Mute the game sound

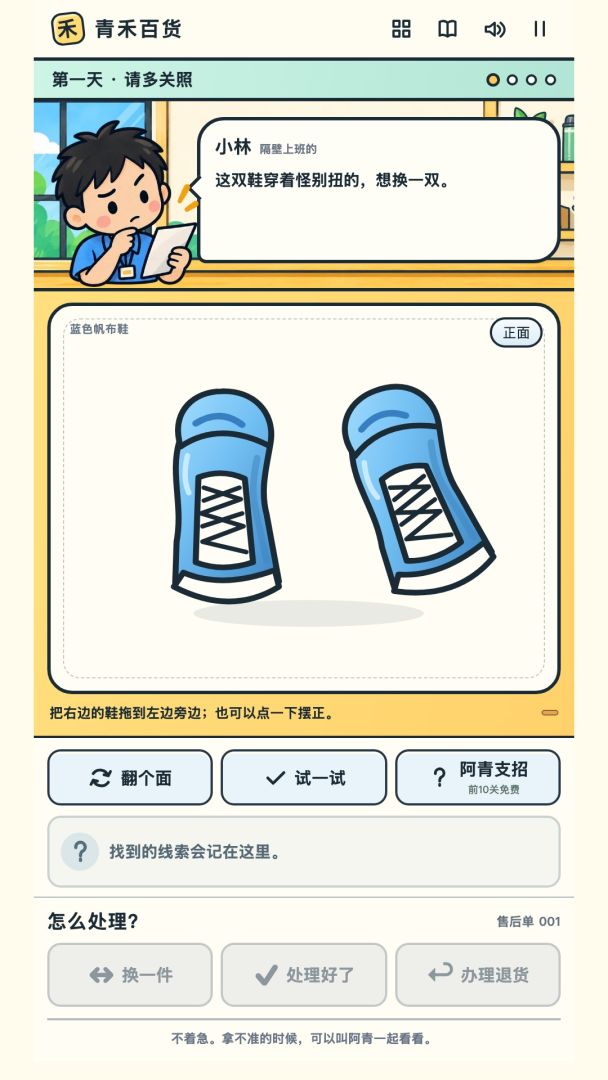494,29
